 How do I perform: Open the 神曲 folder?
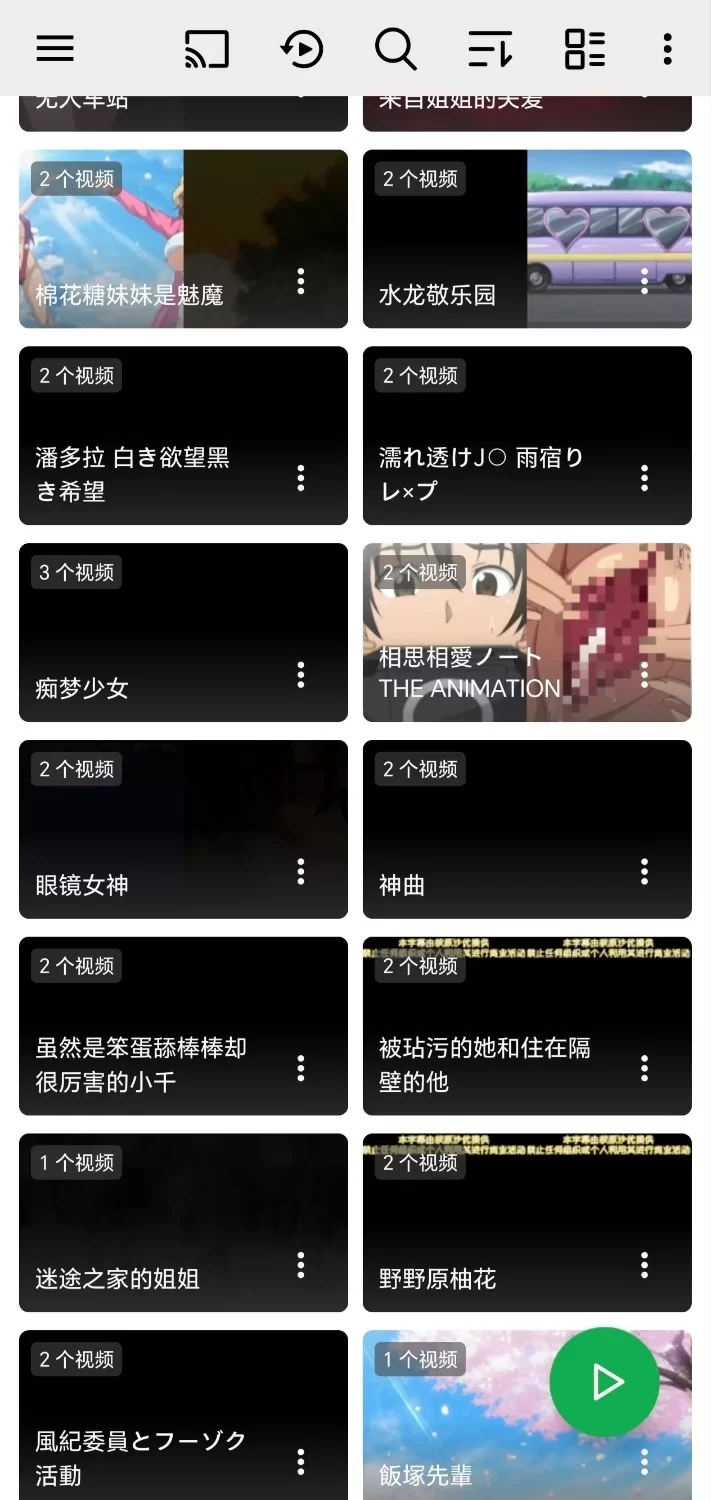coord(500,830)
